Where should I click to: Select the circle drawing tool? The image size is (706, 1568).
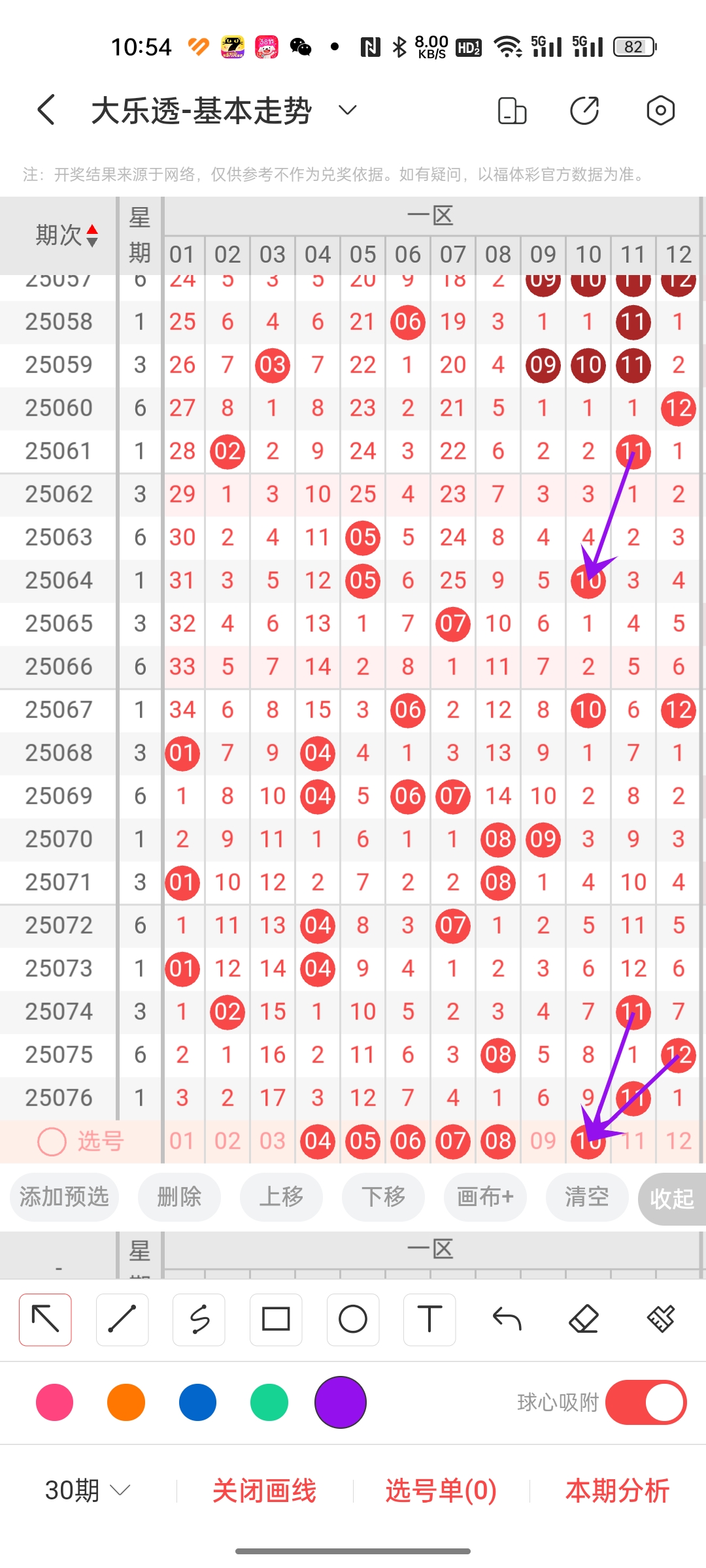(x=353, y=1319)
